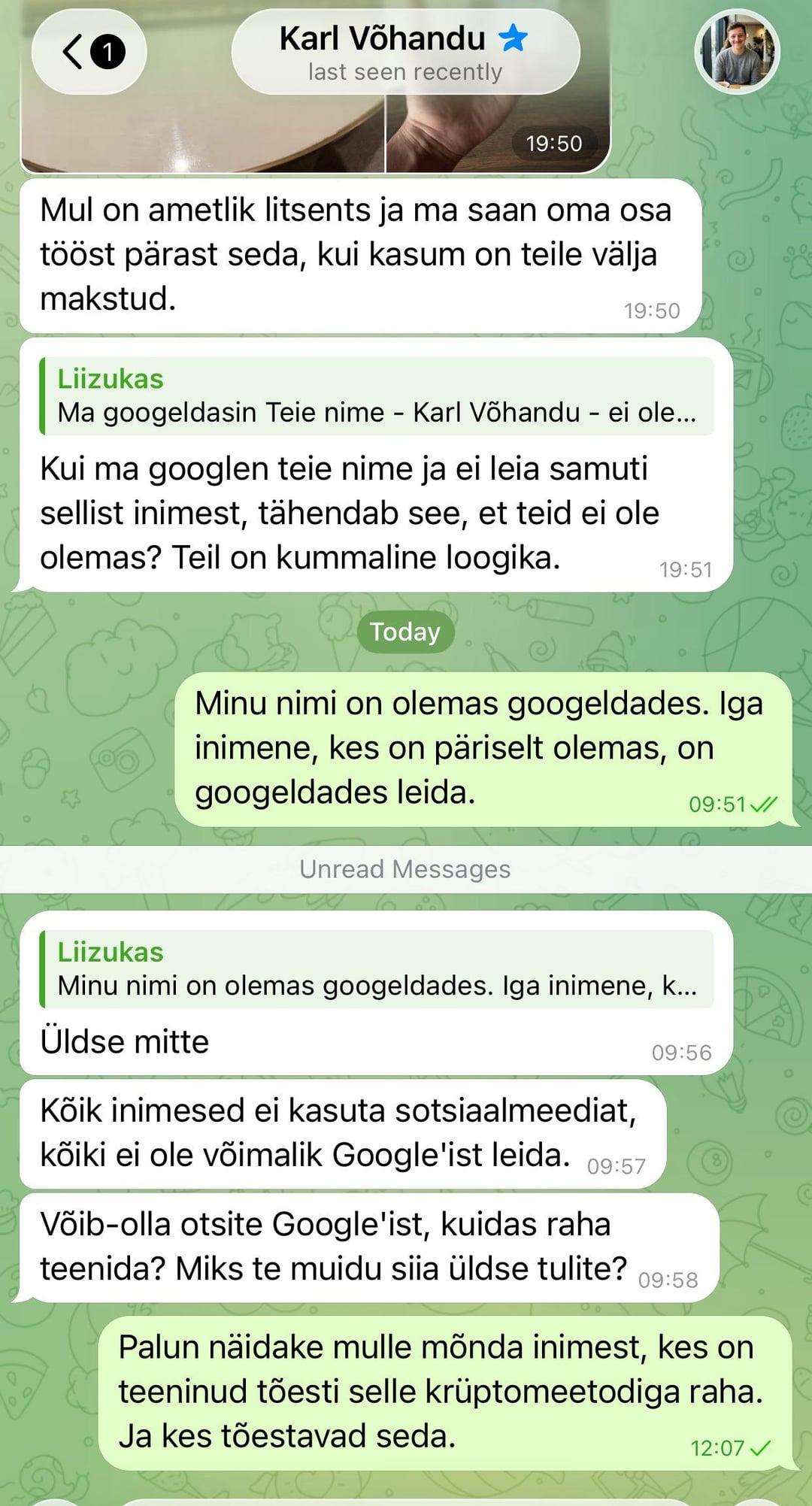Open the photo sent at 19:50
The height and width of the screenshot is (1506, 812).
point(316,135)
